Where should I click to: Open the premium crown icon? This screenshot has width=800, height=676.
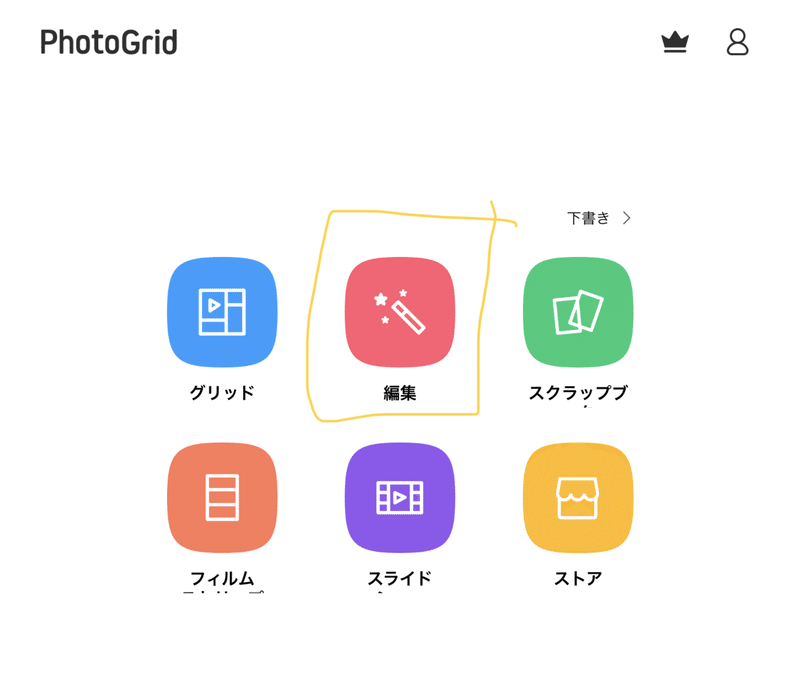click(x=675, y=42)
